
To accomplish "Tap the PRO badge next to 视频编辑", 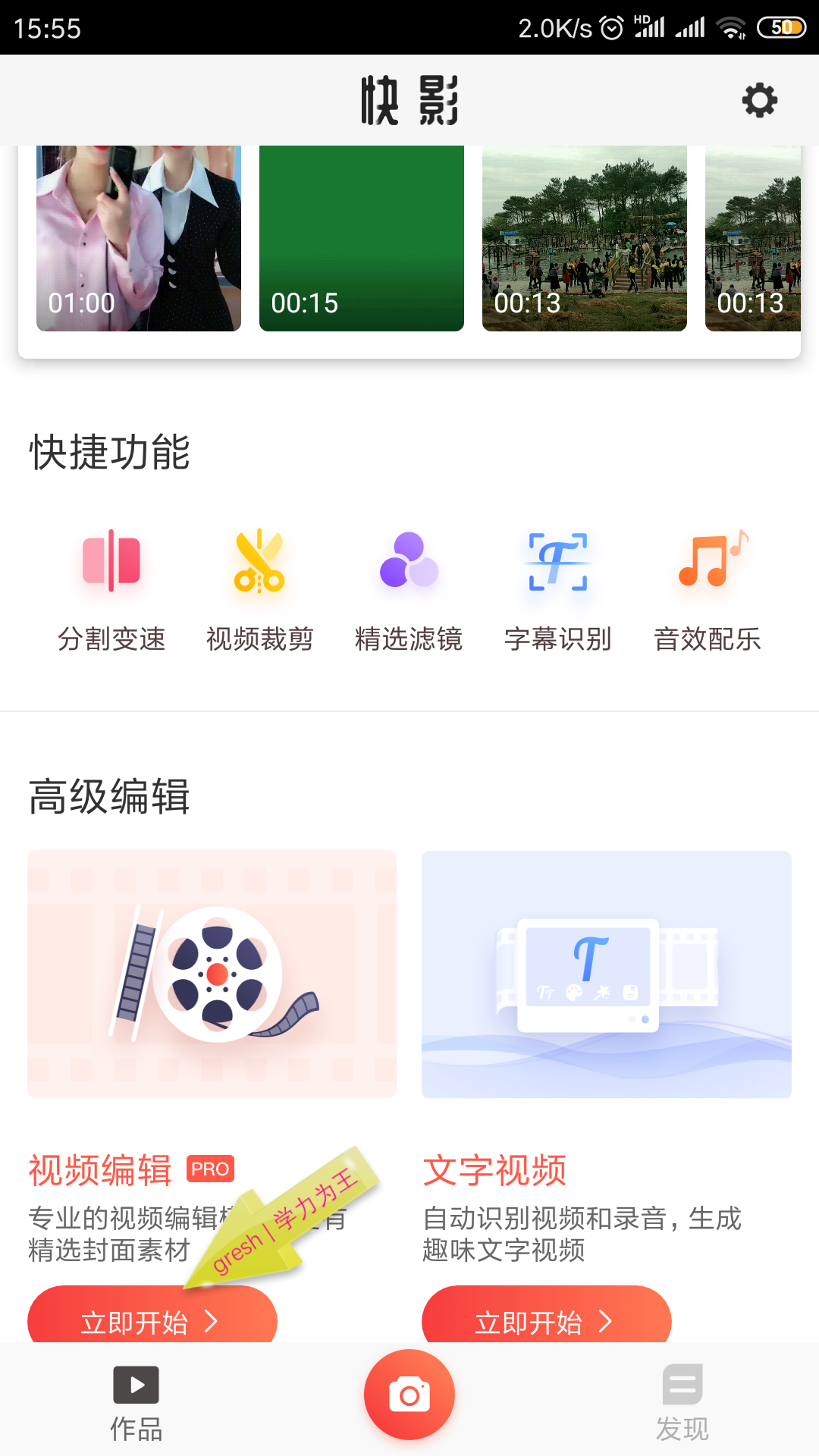I will [210, 1169].
